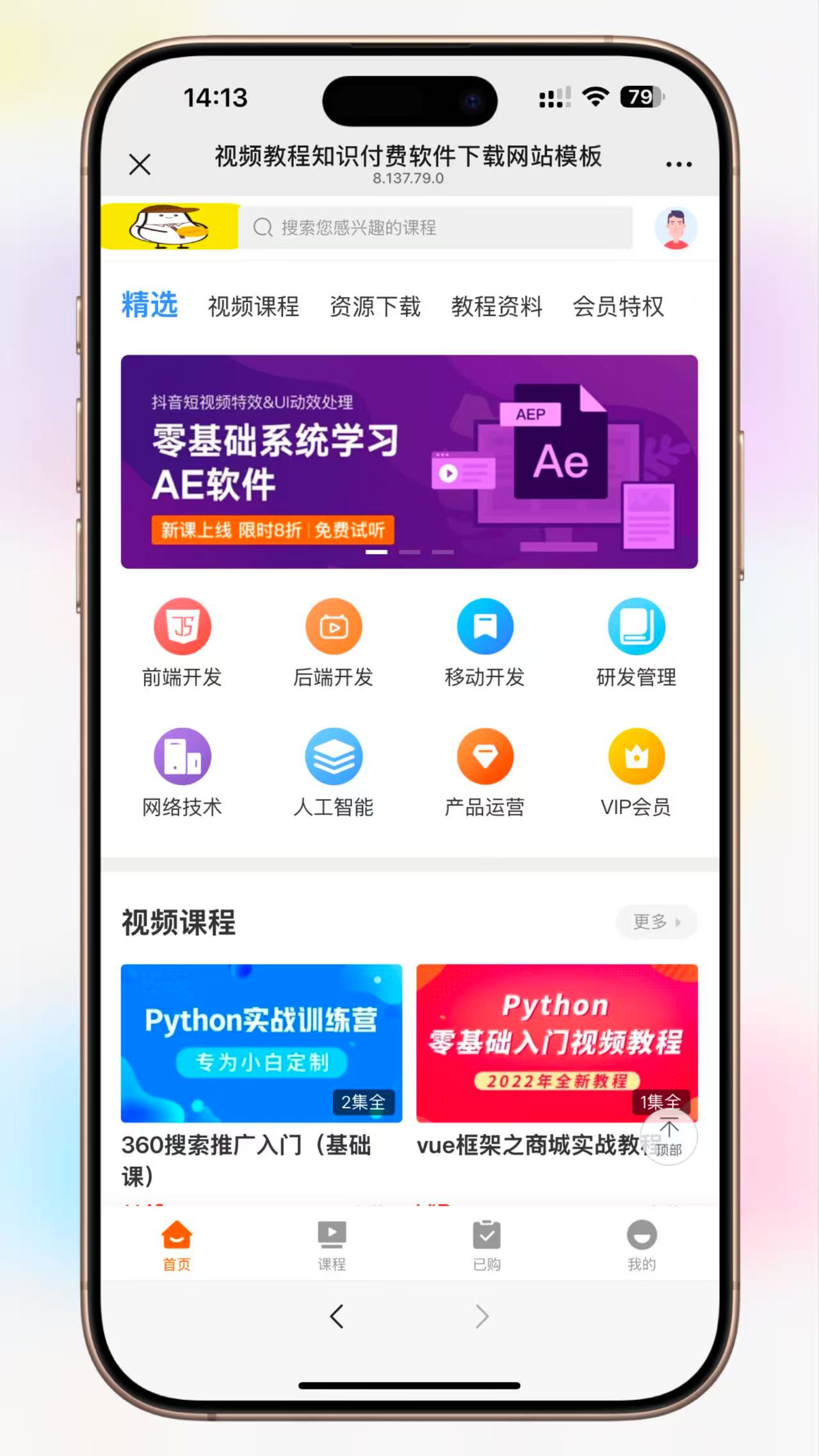Switch to the 课程 bottom tab
The width and height of the screenshot is (819, 1456).
[332, 1245]
